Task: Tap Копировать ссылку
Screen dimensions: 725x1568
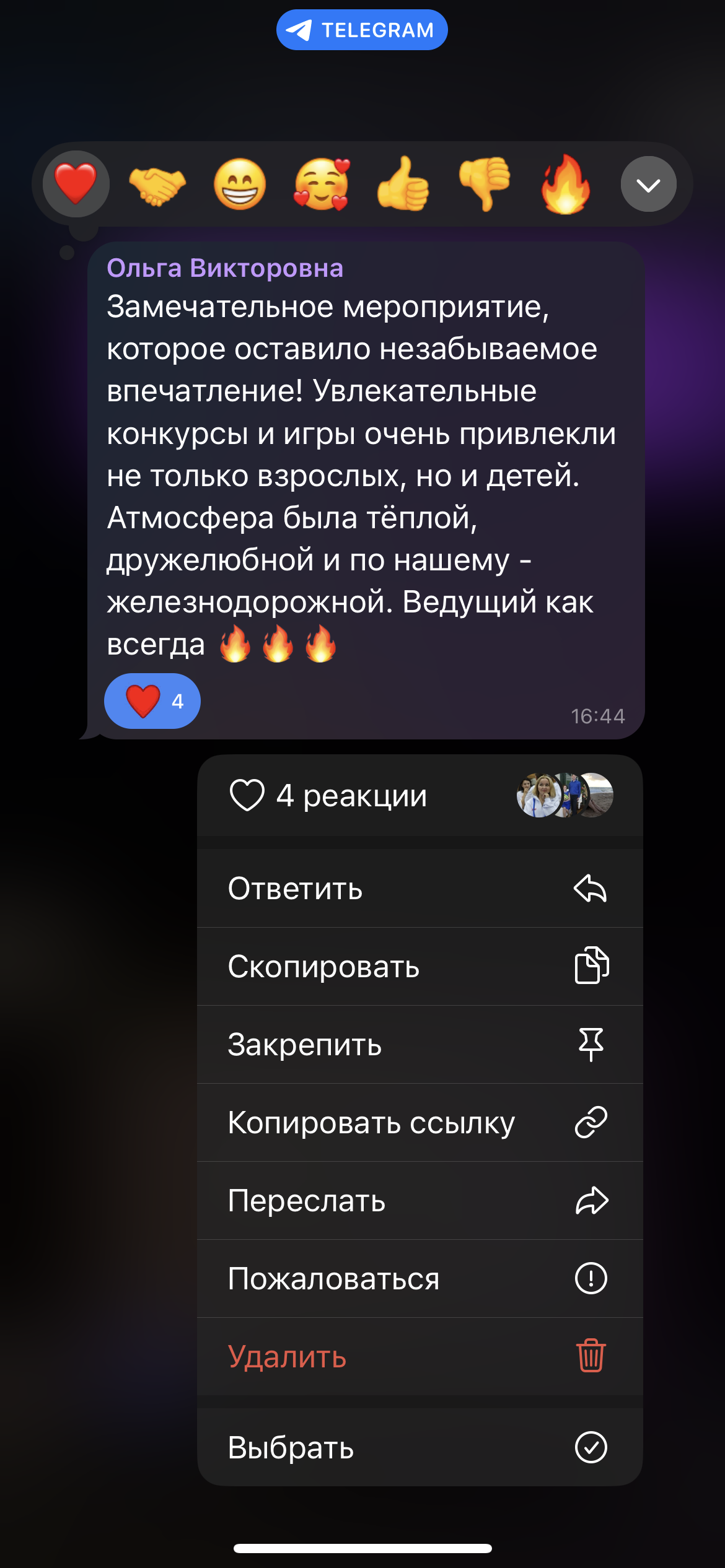Action: (x=420, y=1123)
